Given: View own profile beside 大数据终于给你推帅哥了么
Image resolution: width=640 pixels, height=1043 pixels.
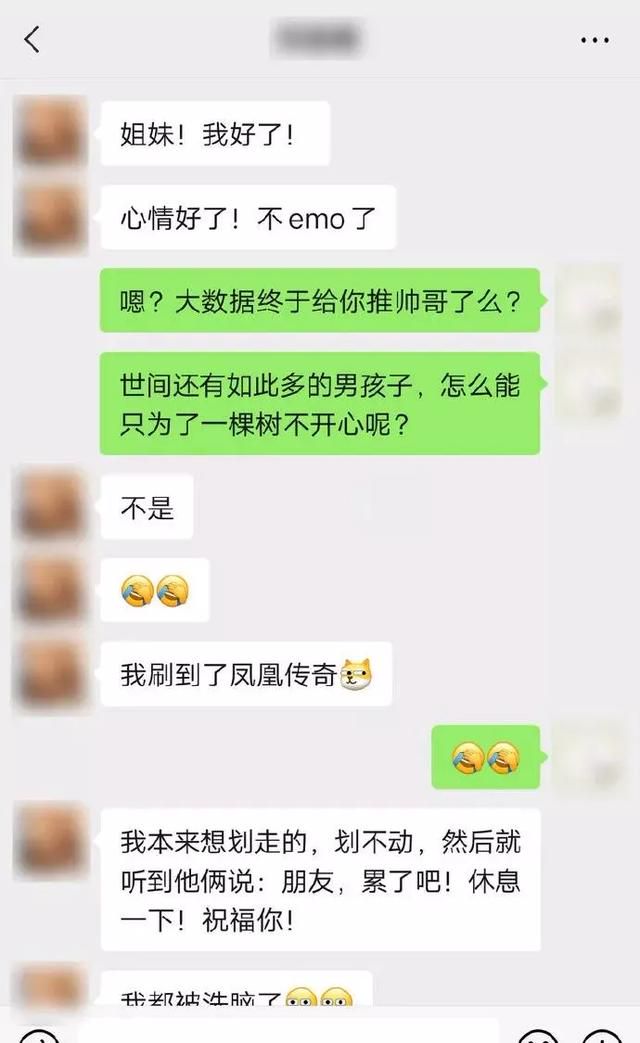Looking at the screenshot, I should 587,300.
